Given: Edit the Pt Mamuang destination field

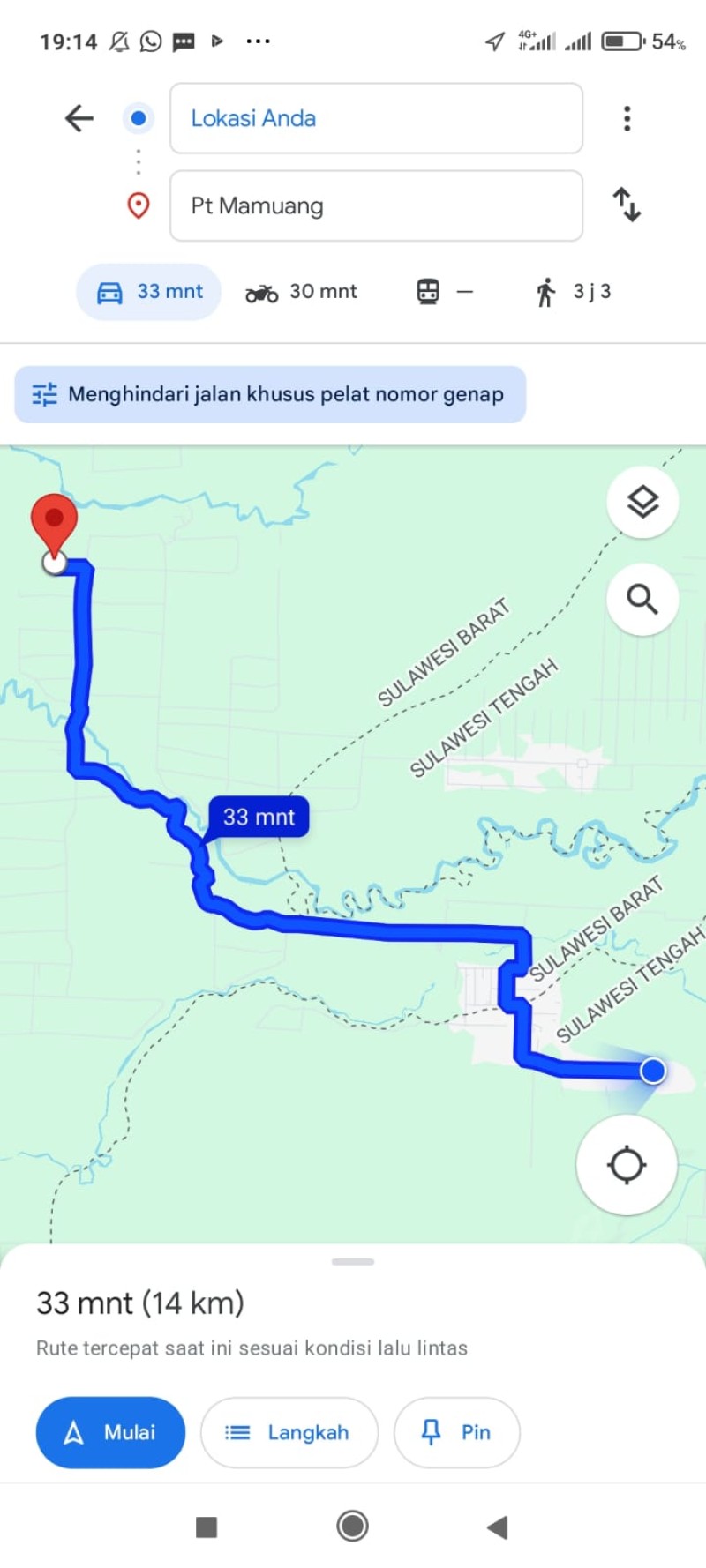Looking at the screenshot, I should (x=376, y=205).
